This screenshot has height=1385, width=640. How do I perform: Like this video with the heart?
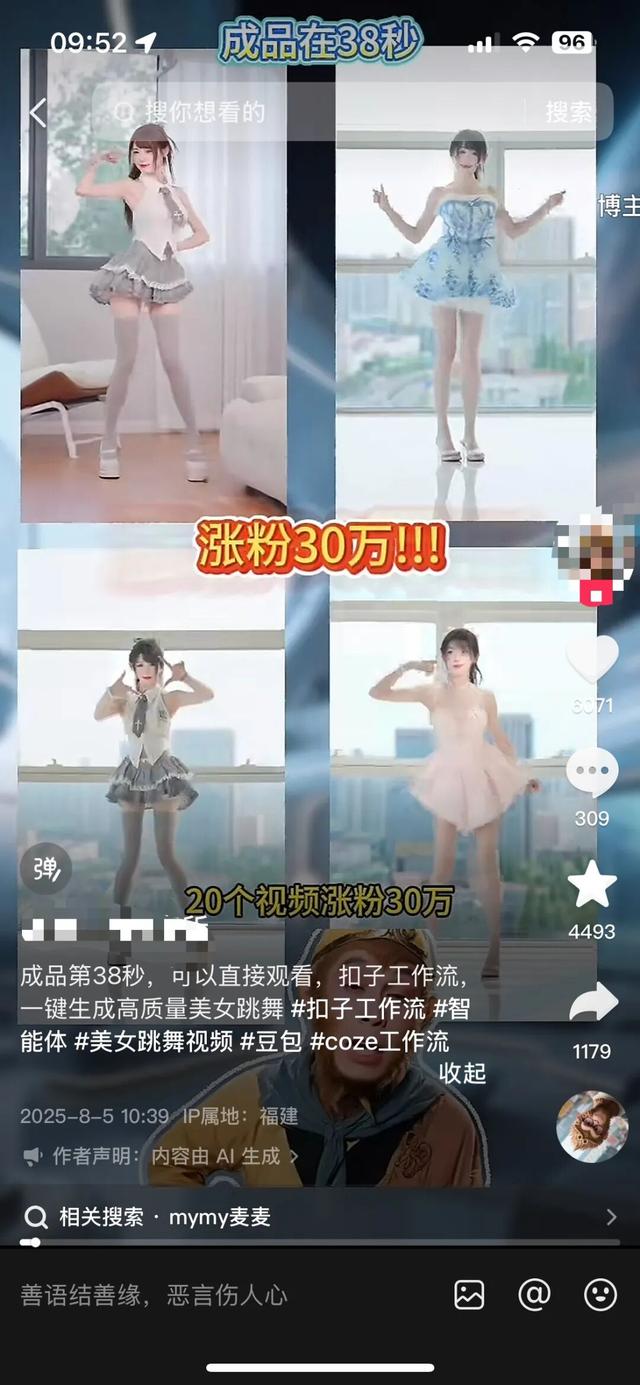(x=592, y=660)
